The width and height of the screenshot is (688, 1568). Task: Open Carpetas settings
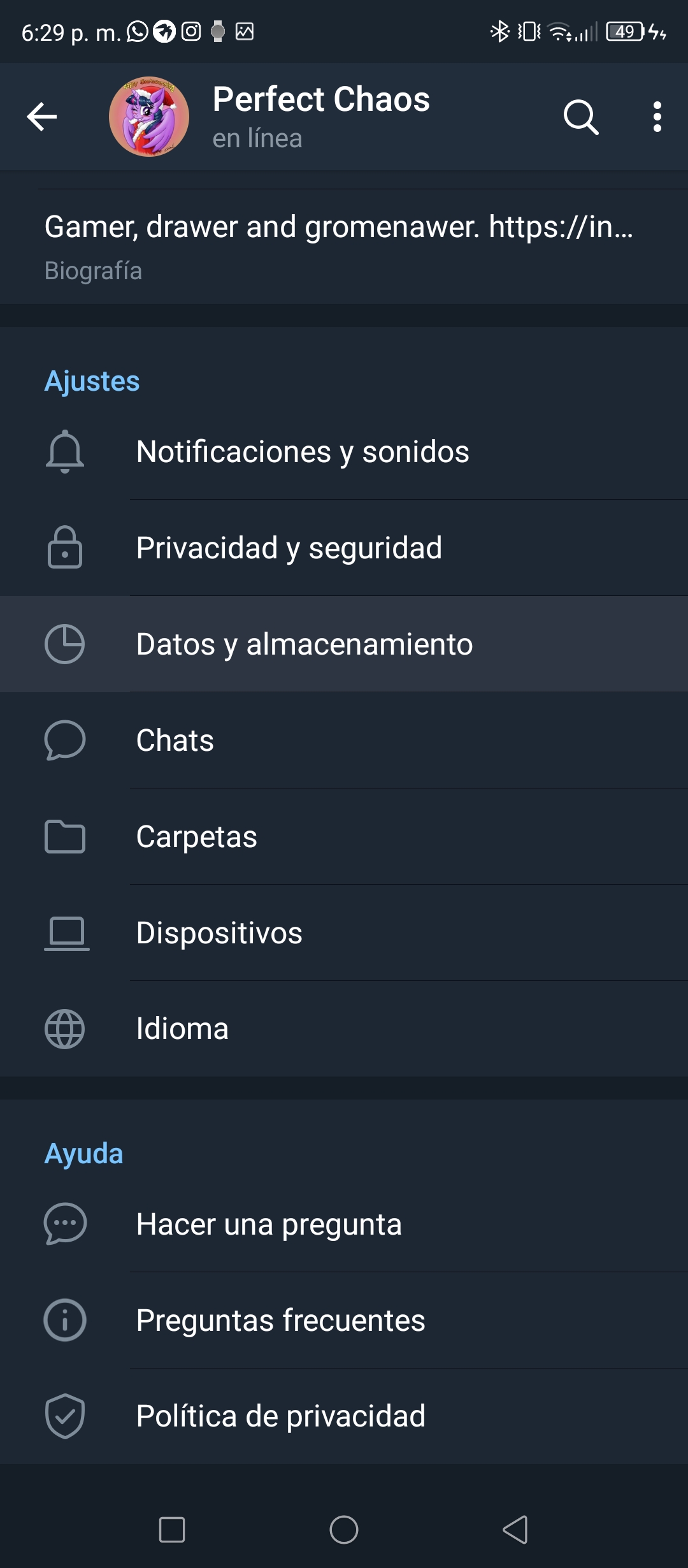(344, 836)
